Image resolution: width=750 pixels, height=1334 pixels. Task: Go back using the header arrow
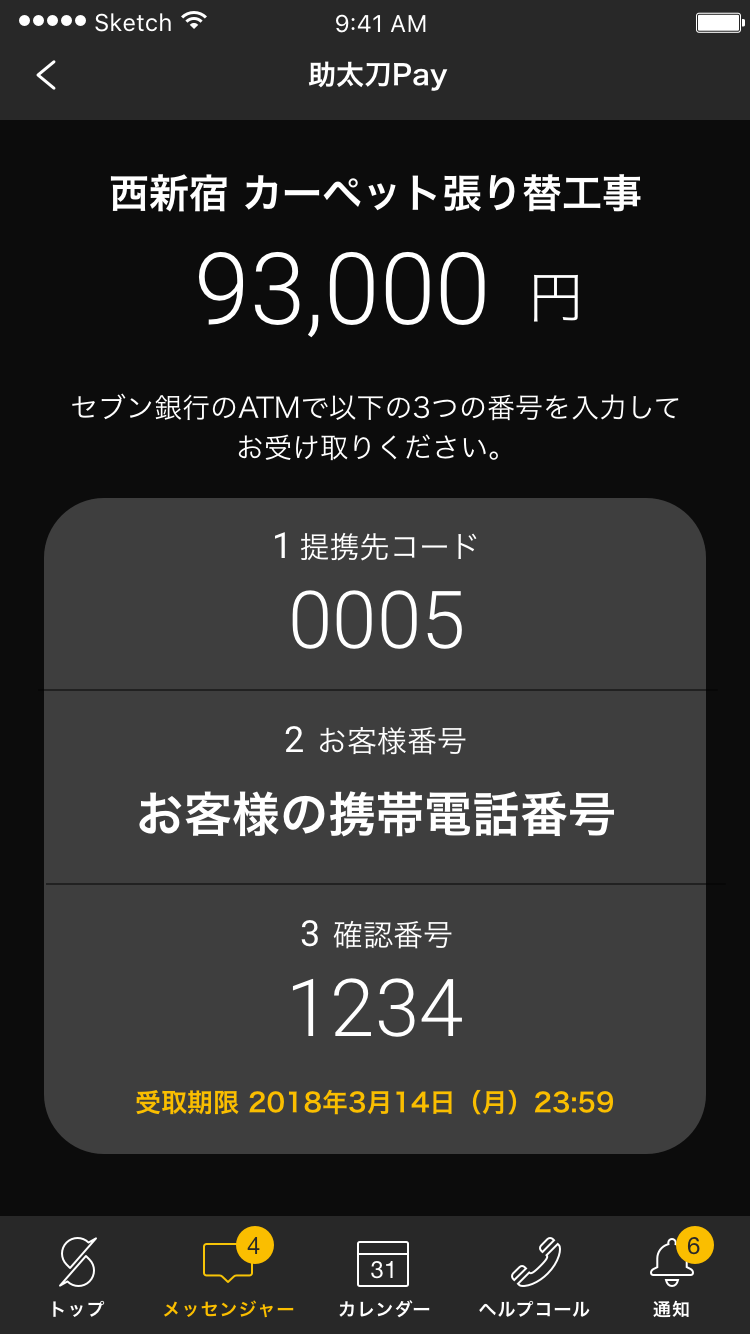46,75
